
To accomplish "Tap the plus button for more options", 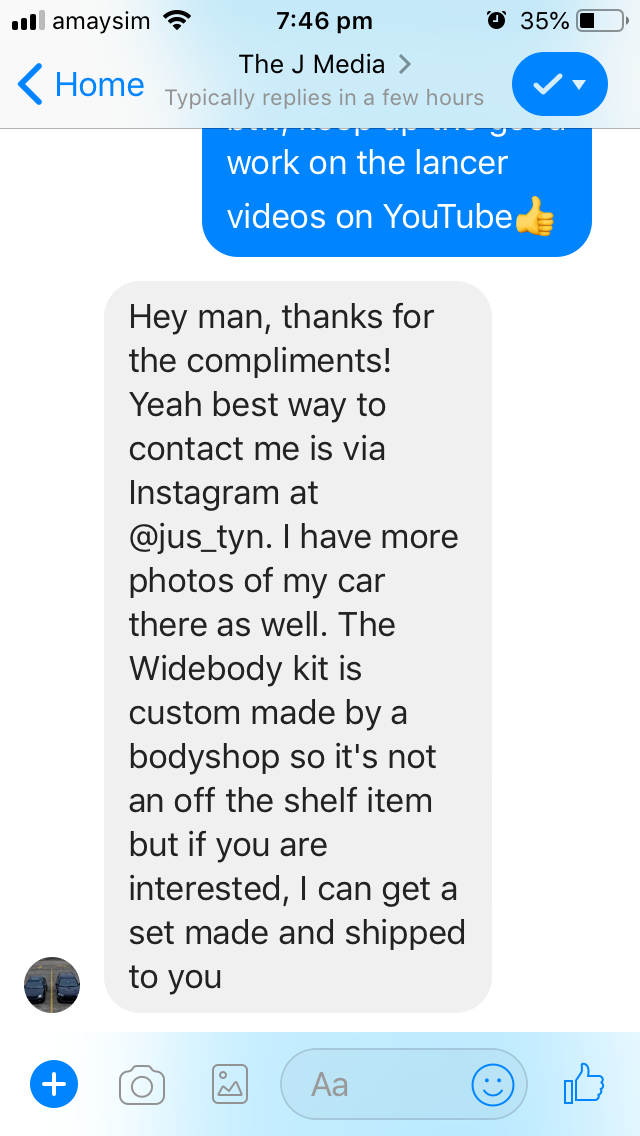I will [x=54, y=1083].
